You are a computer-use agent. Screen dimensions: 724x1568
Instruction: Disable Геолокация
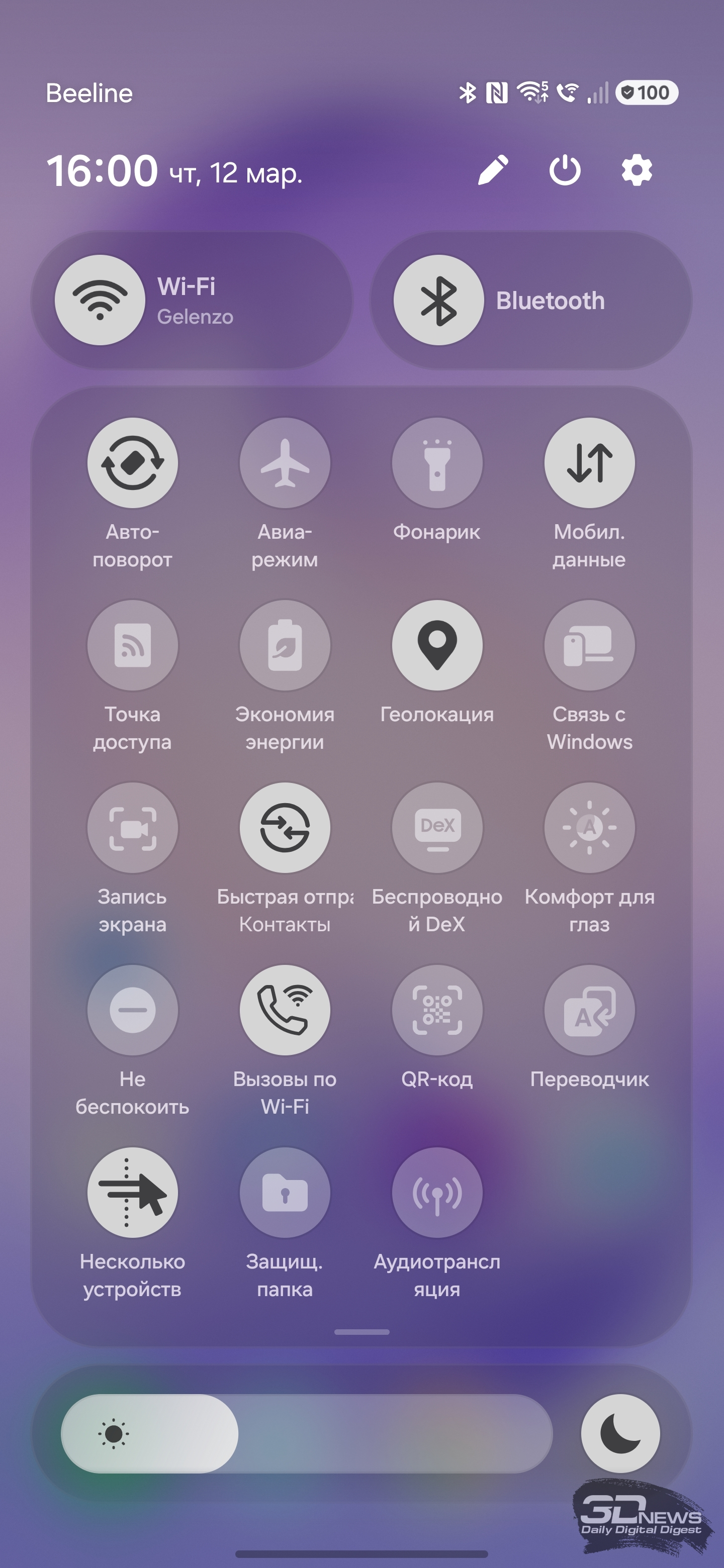(x=437, y=645)
